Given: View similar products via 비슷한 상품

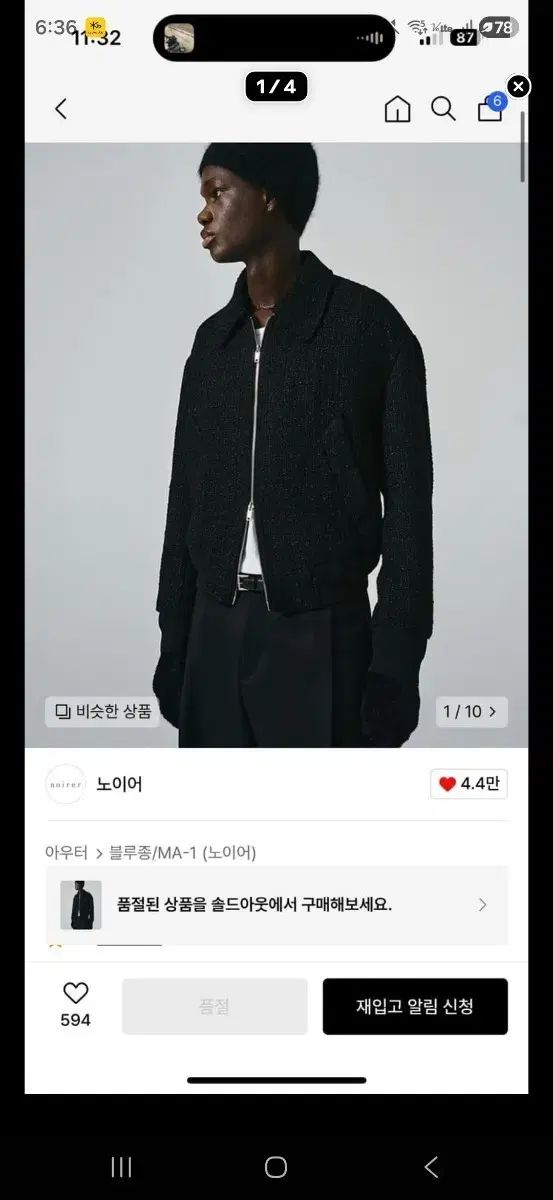Looking at the screenshot, I should pos(103,712).
